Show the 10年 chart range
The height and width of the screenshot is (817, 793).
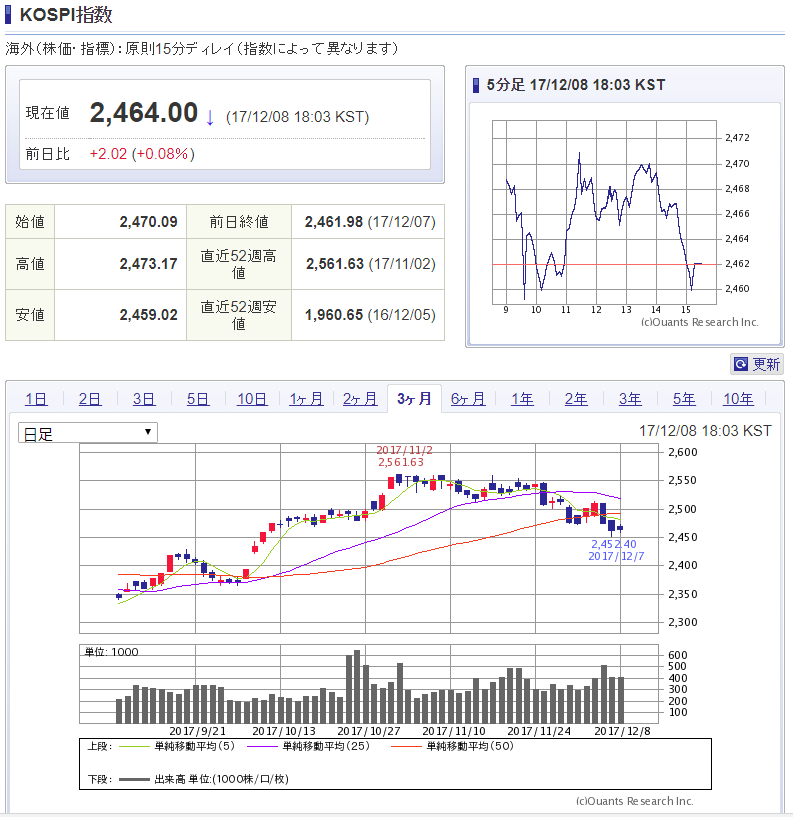pos(738,399)
